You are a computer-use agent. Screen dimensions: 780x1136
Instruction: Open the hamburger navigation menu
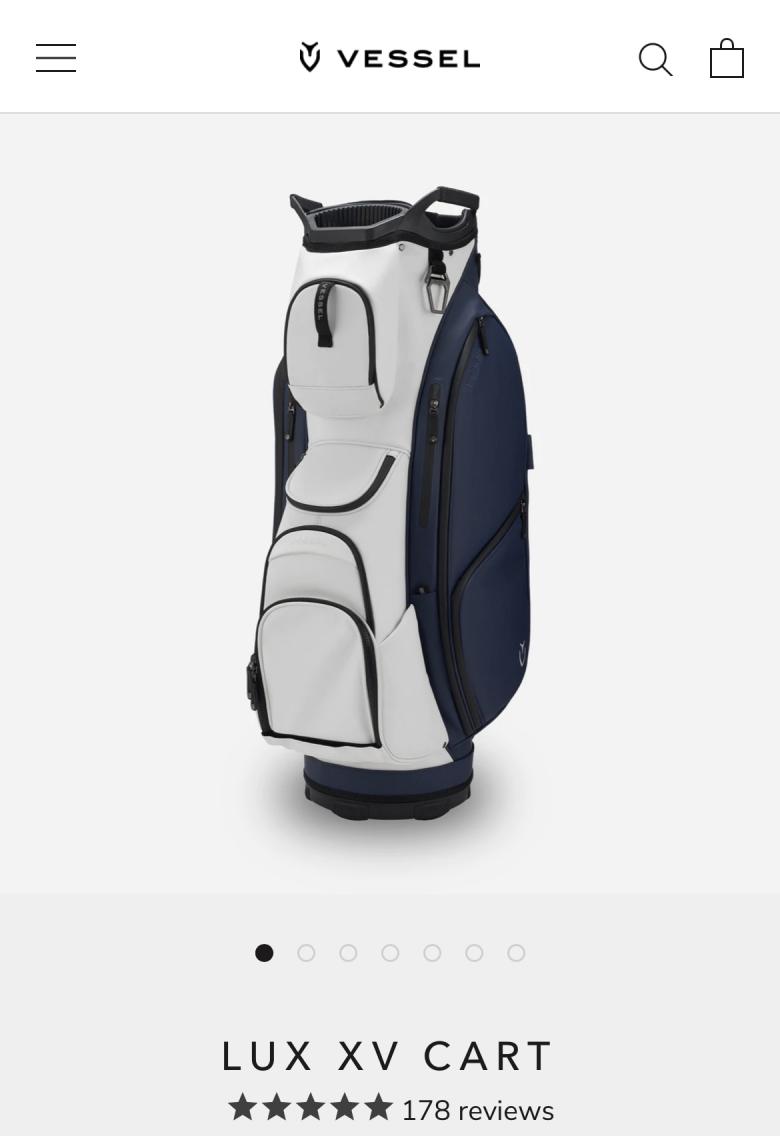tap(56, 58)
